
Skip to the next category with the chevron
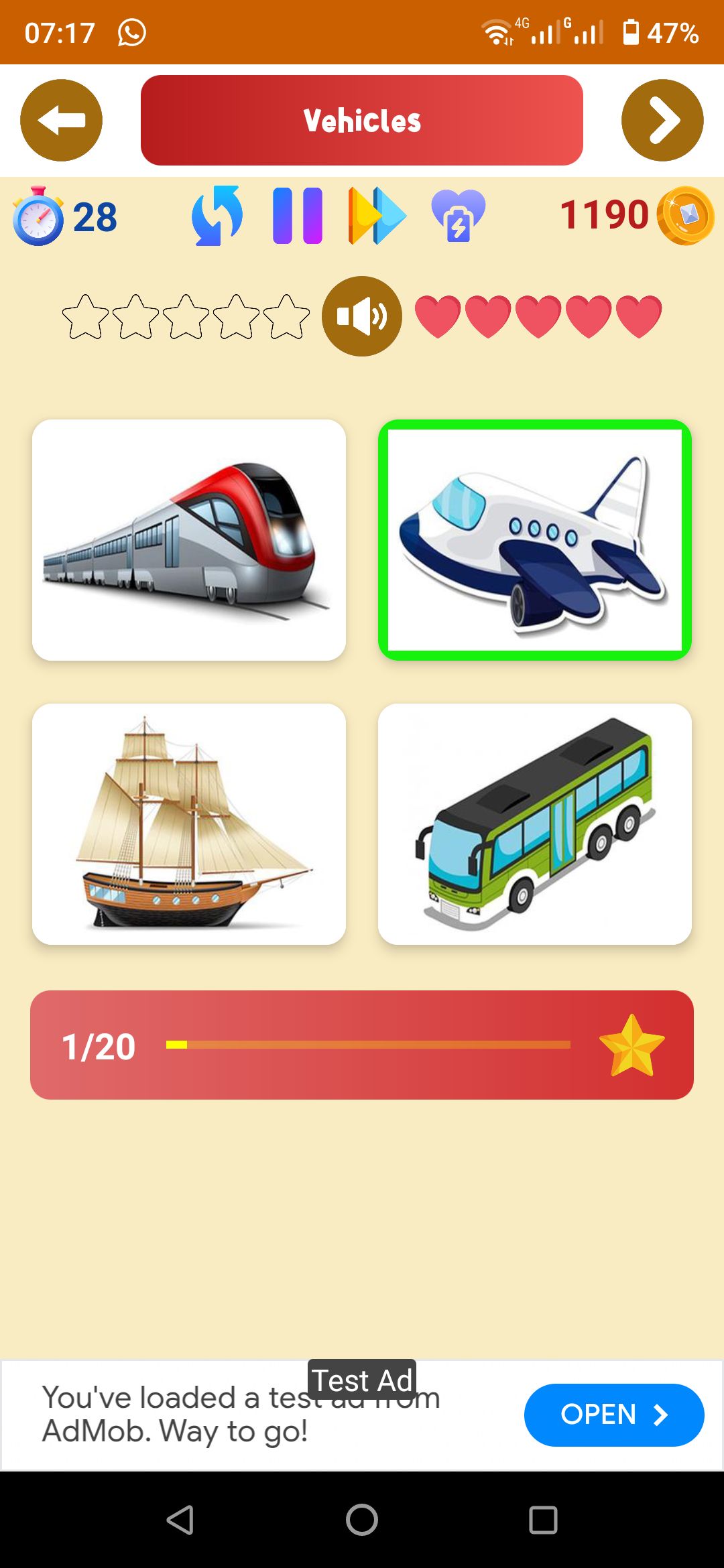click(662, 121)
